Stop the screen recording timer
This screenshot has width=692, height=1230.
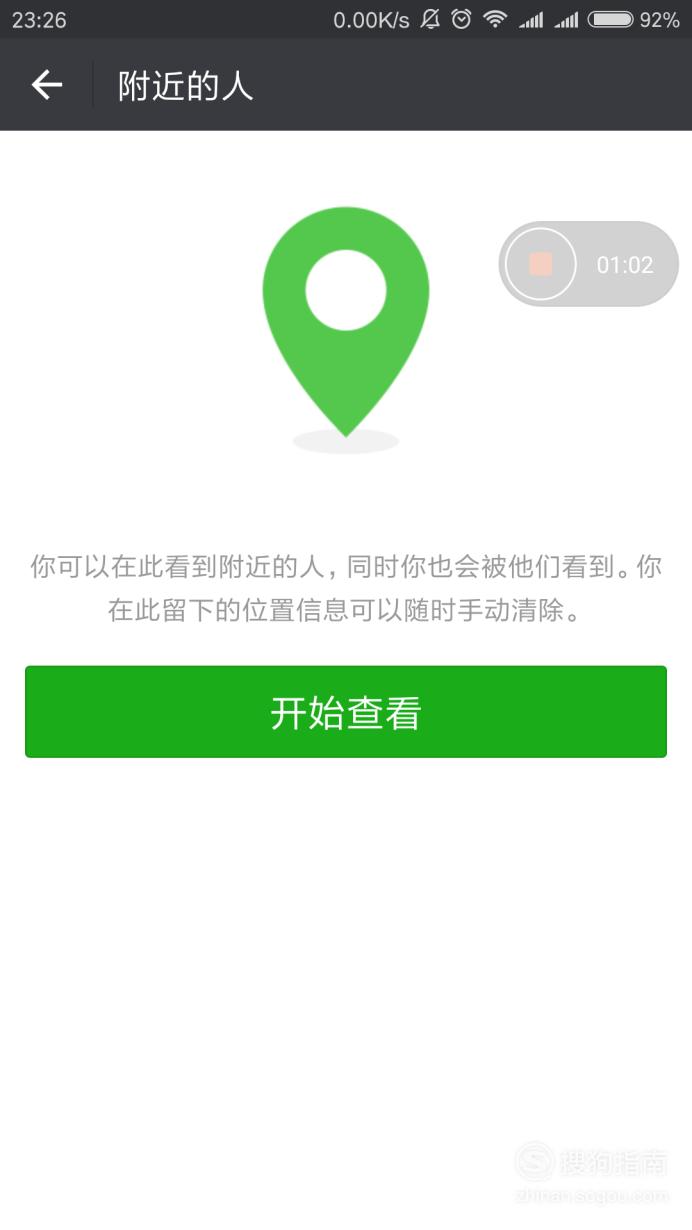click(x=541, y=264)
